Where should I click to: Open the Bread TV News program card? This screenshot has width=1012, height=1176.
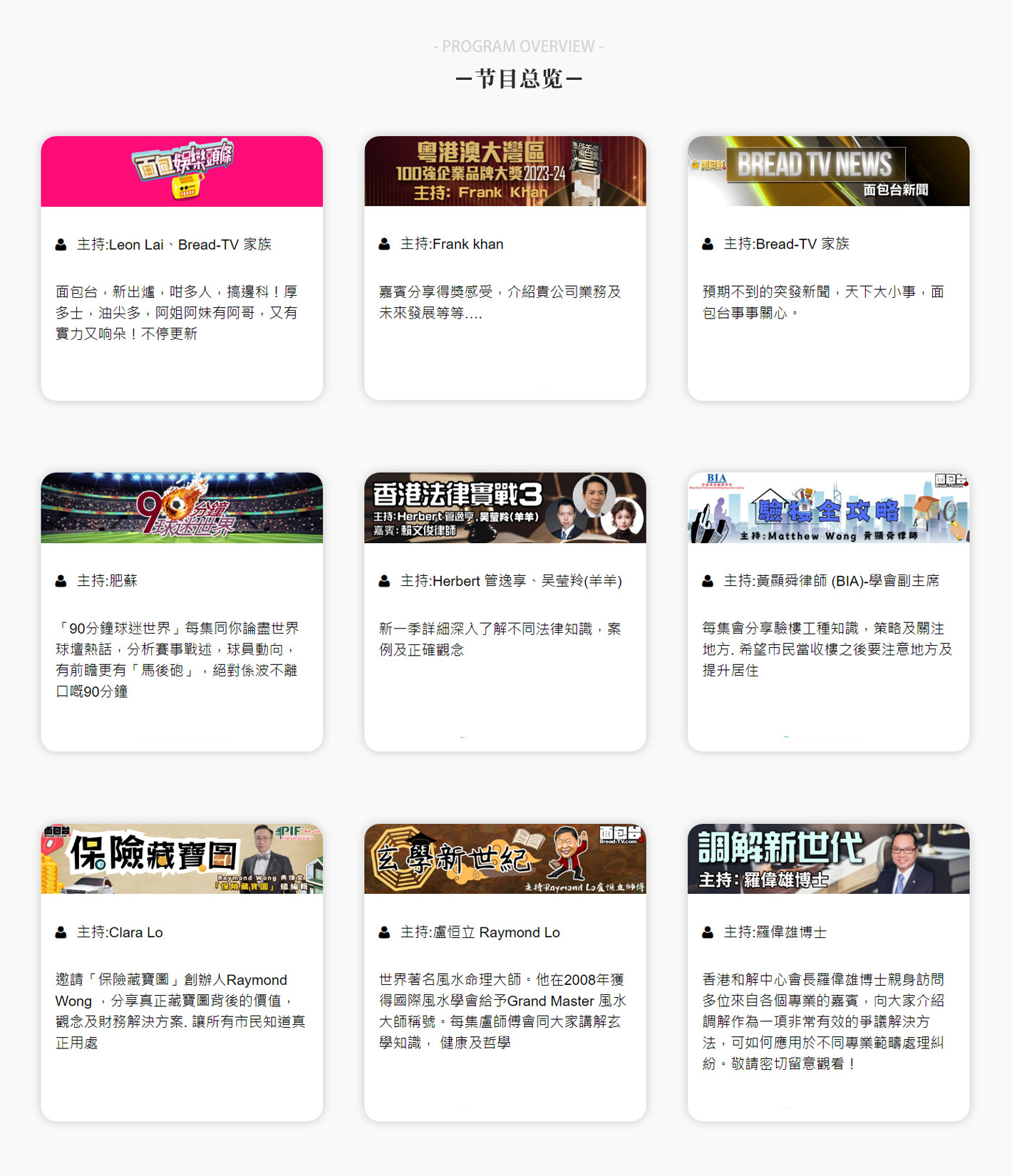(x=828, y=172)
